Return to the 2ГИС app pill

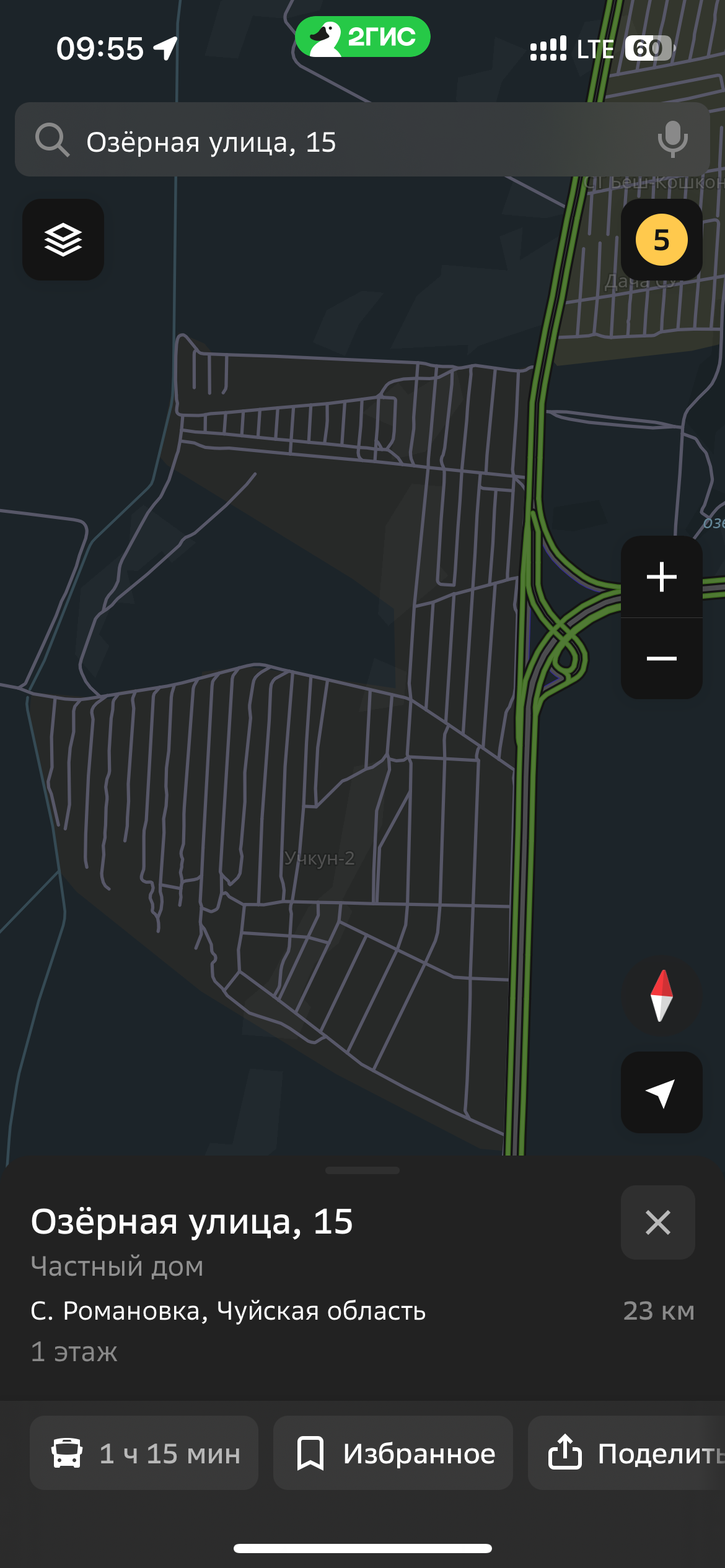tap(362, 37)
